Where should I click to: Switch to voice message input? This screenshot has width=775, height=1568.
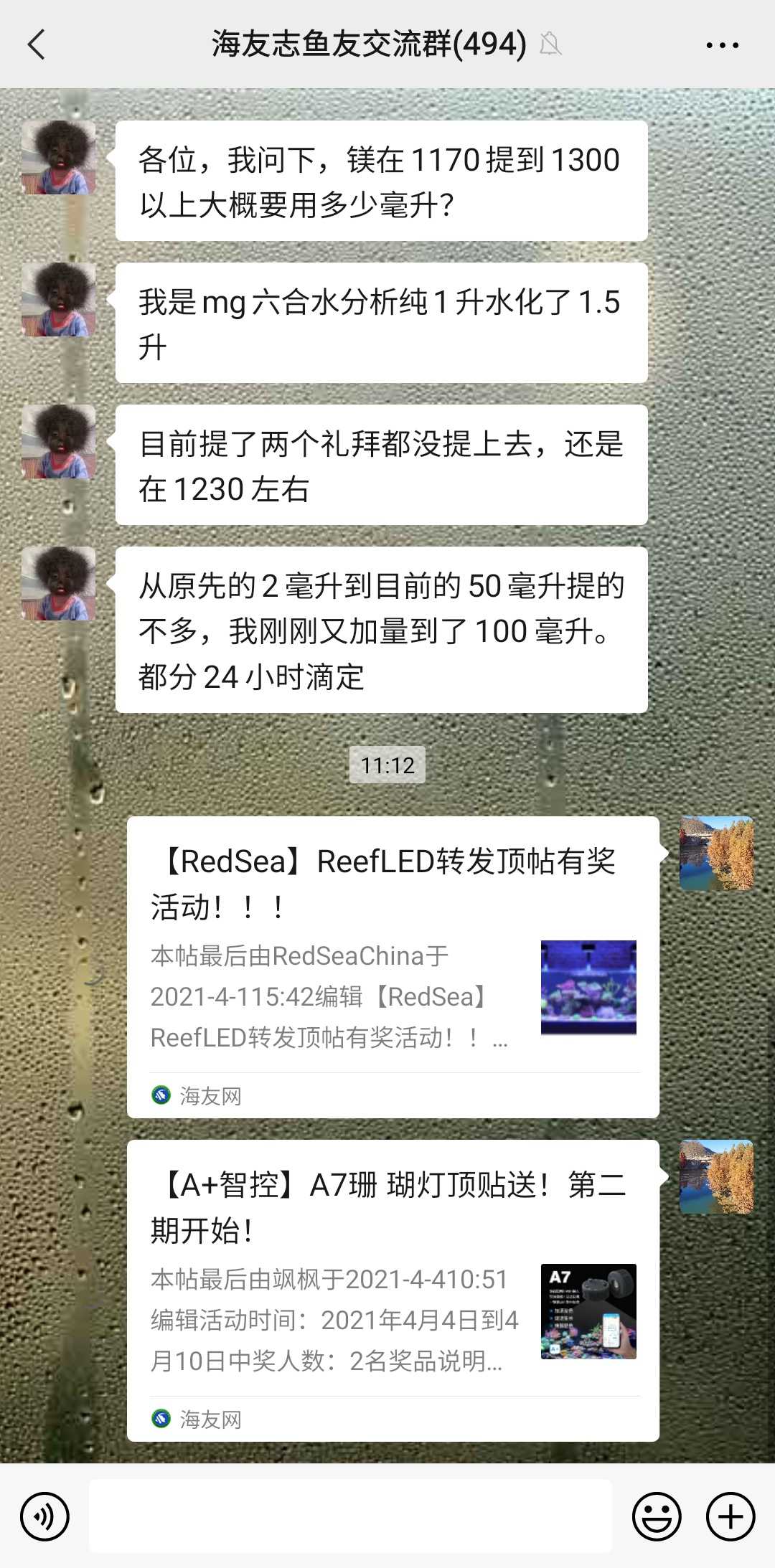point(44,1516)
